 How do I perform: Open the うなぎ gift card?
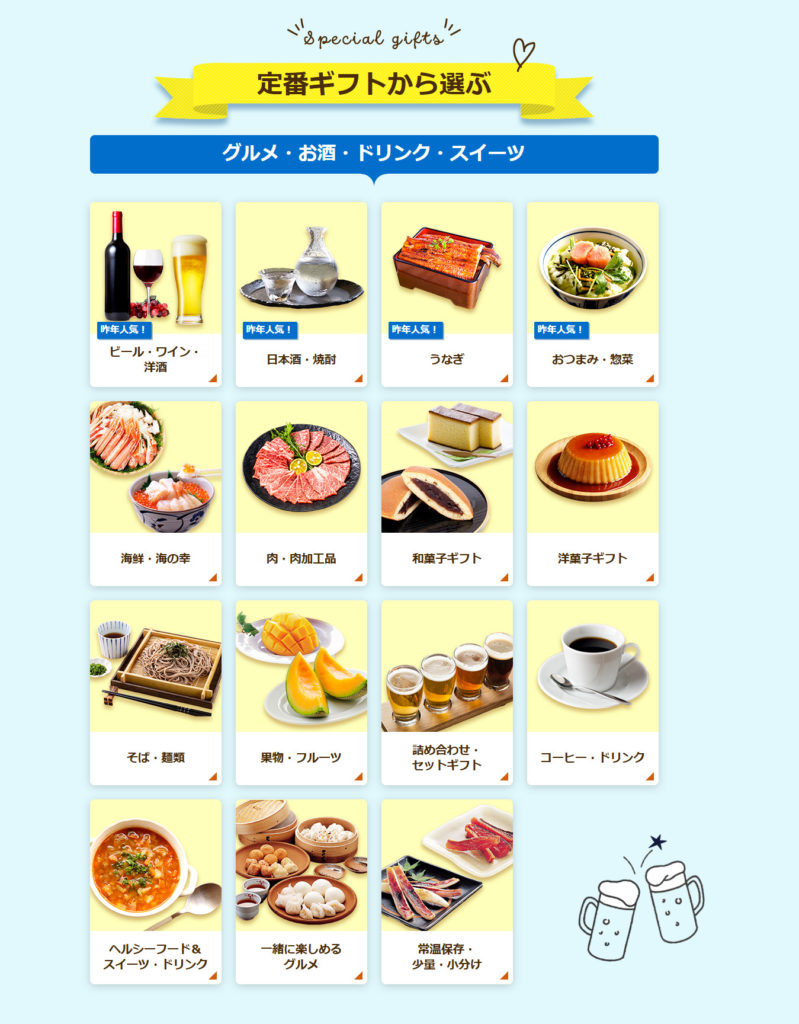tap(447, 295)
